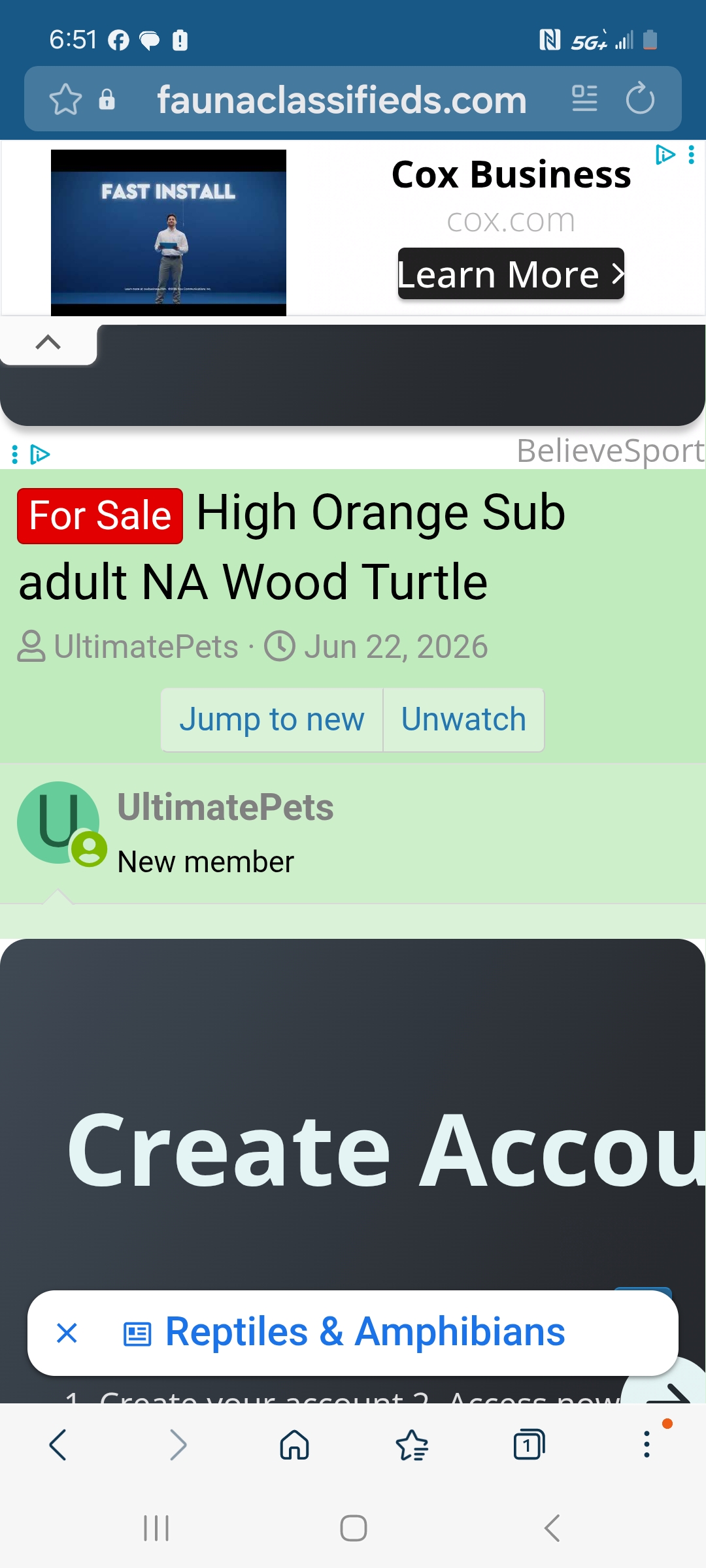Tap the UltimatePets avatar
This screenshot has width=706, height=1568.
[59, 823]
